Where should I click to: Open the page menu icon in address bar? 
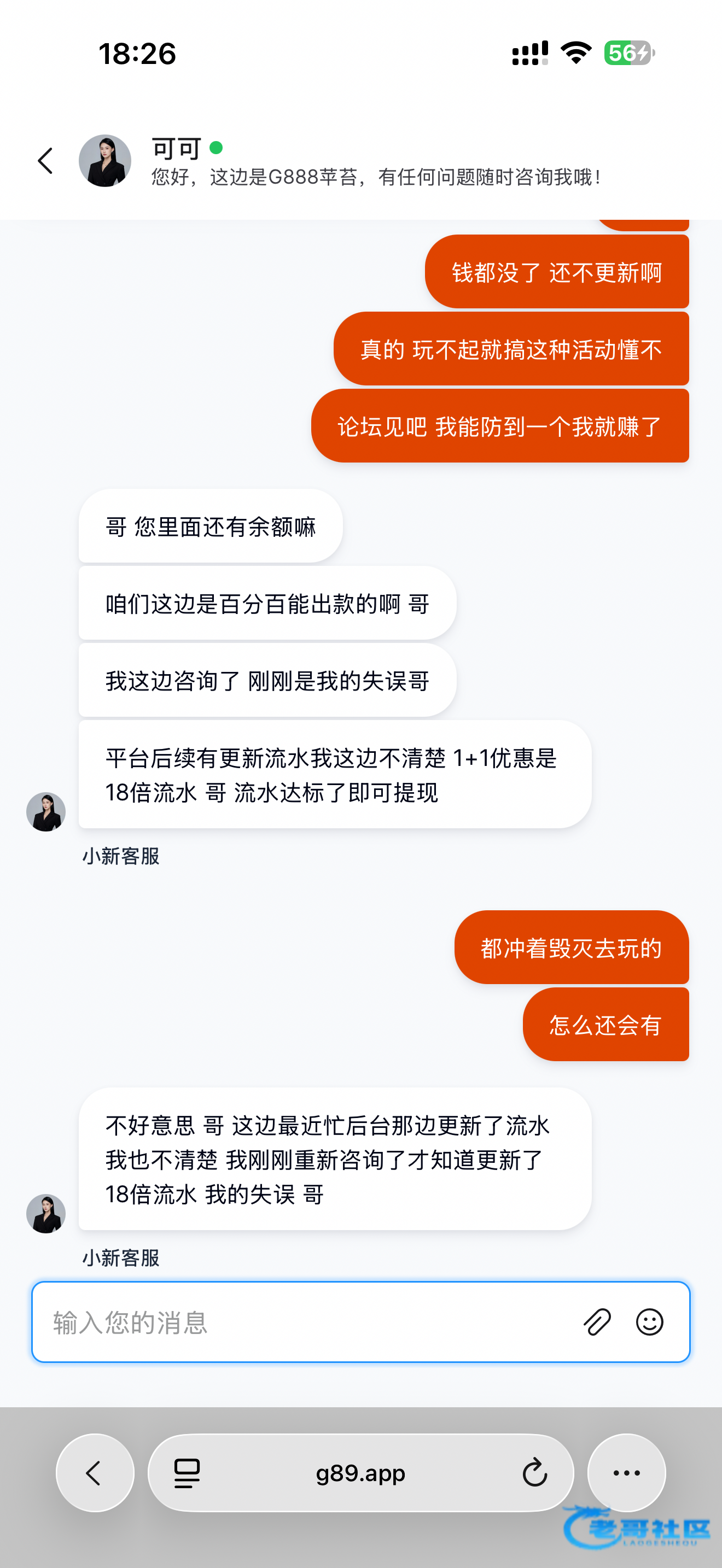tap(187, 1473)
